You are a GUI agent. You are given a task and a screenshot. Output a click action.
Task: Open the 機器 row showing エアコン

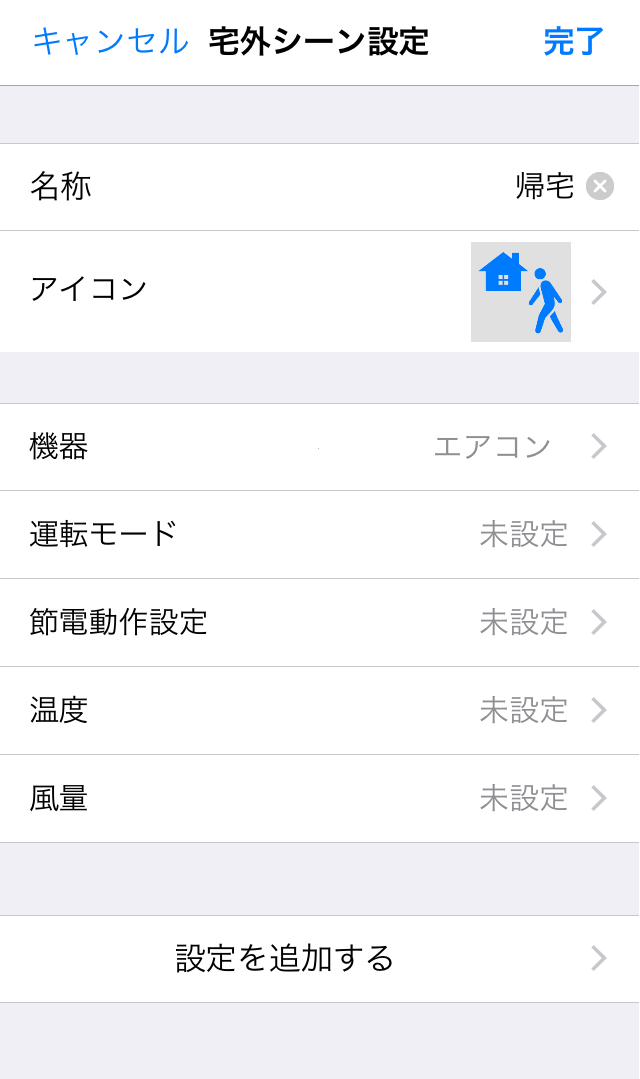click(x=320, y=446)
